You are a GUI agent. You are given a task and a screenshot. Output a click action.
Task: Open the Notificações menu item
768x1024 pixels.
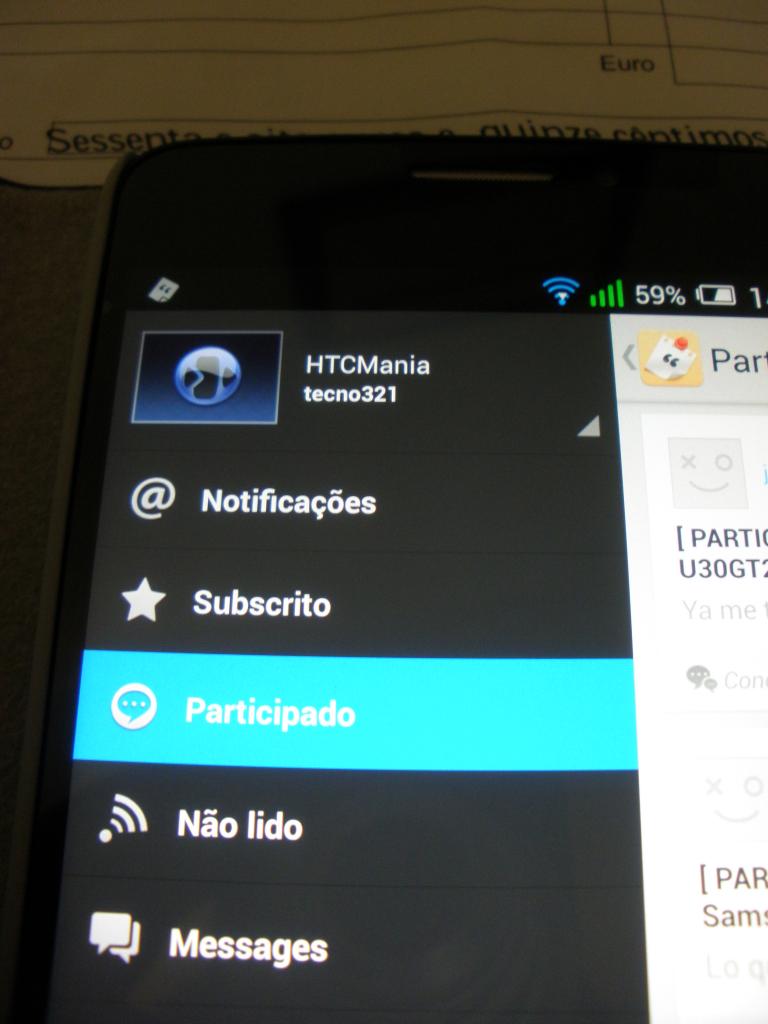tap(288, 501)
